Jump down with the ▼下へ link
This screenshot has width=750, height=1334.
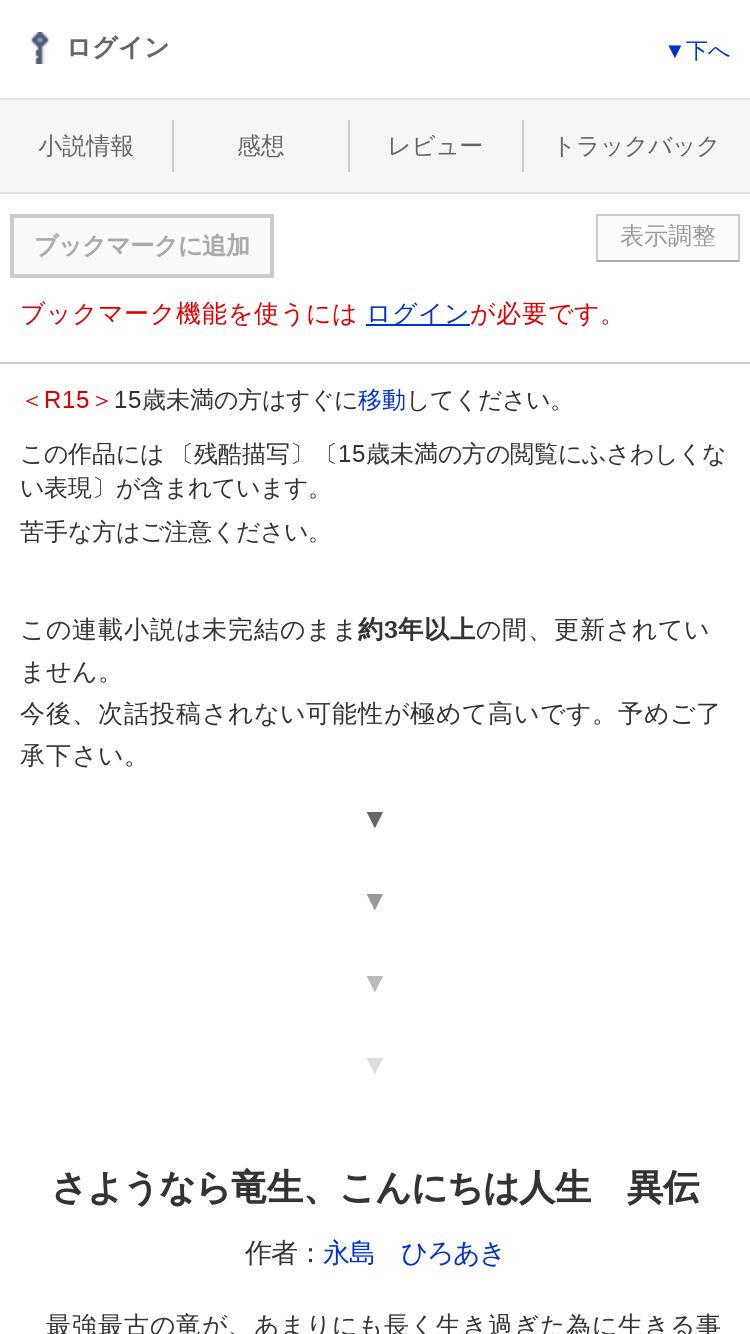(698, 50)
